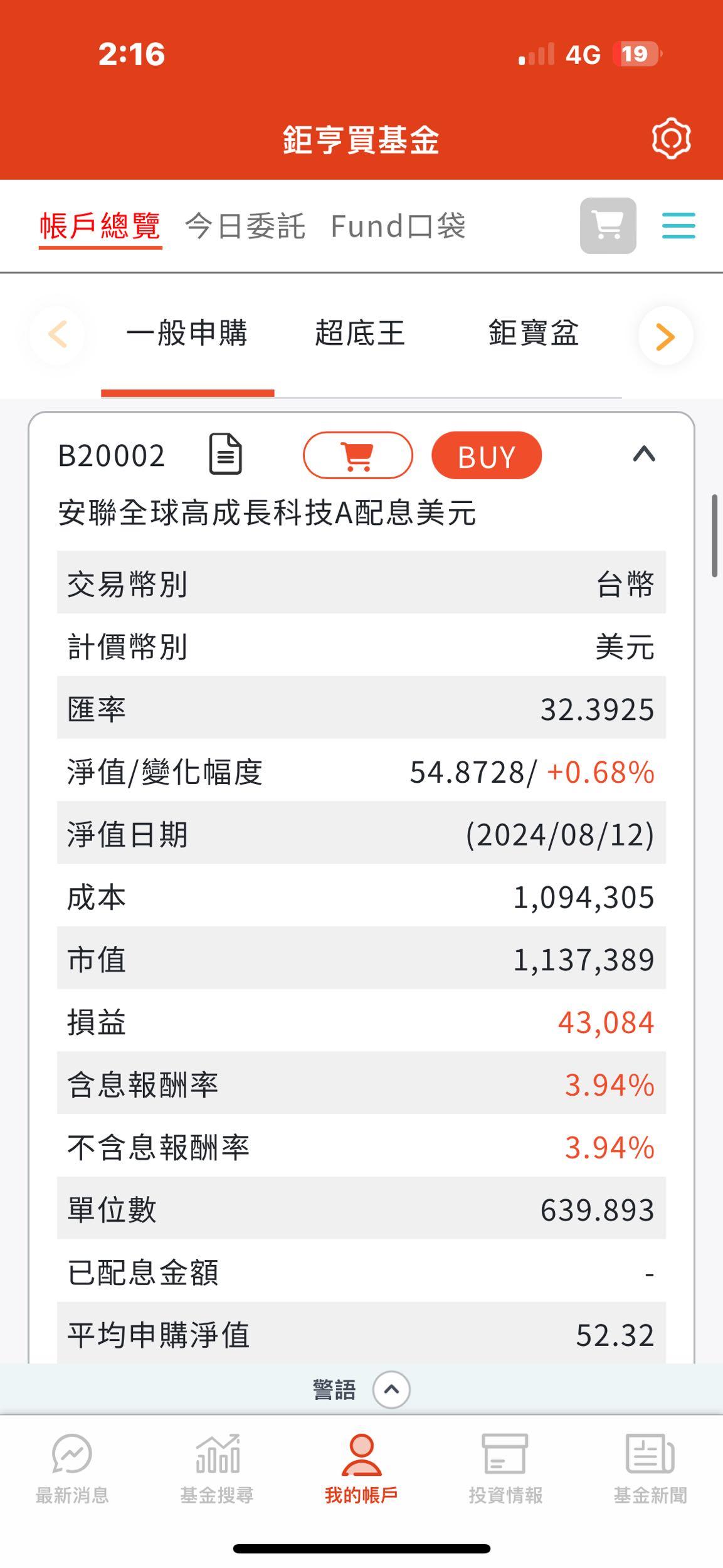Switch to the Fund口袋 tab
This screenshot has width=723, height=1568.
(399, 226)
